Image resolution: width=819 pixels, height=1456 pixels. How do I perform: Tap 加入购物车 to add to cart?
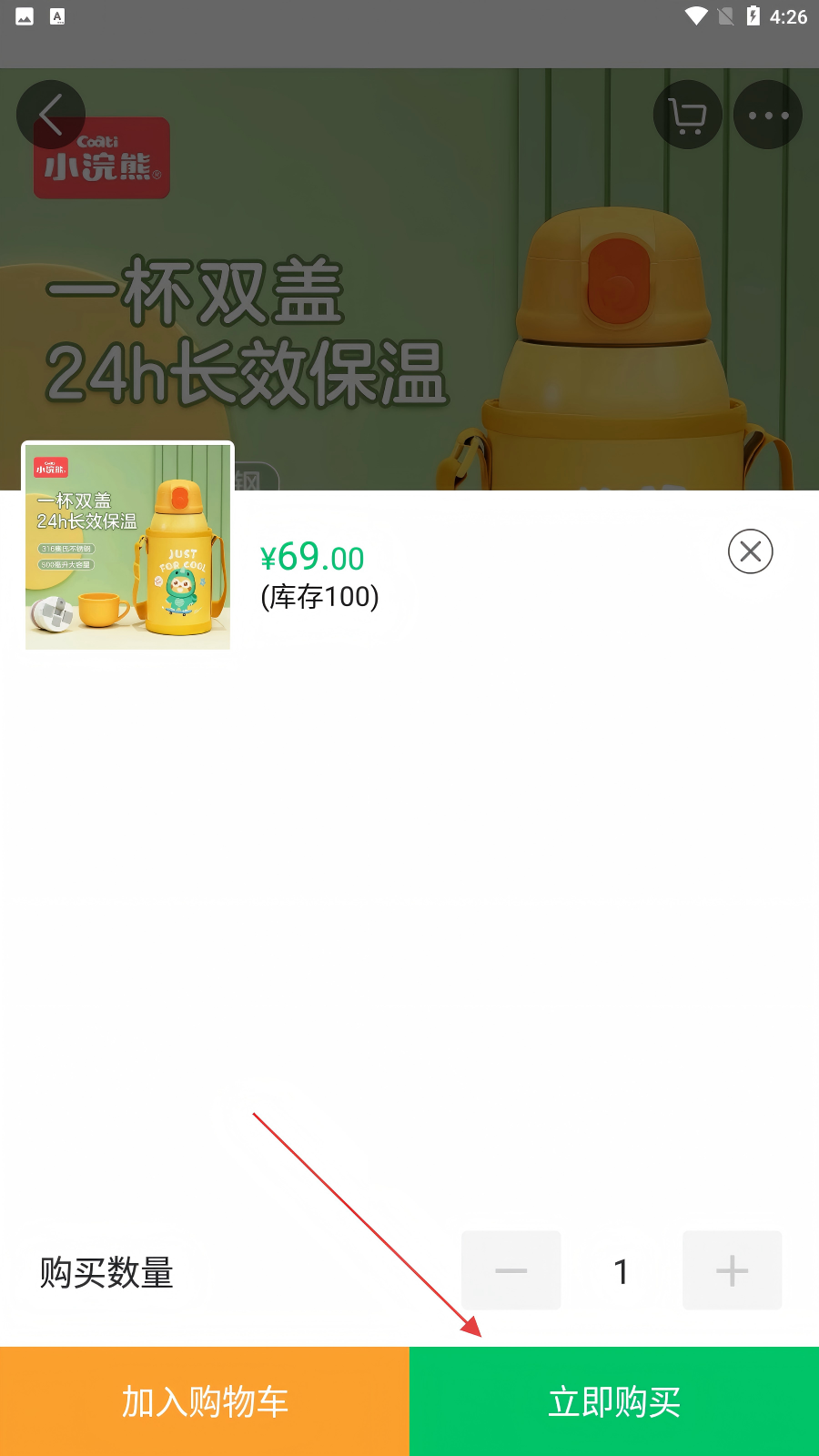tap(205, 1401)
